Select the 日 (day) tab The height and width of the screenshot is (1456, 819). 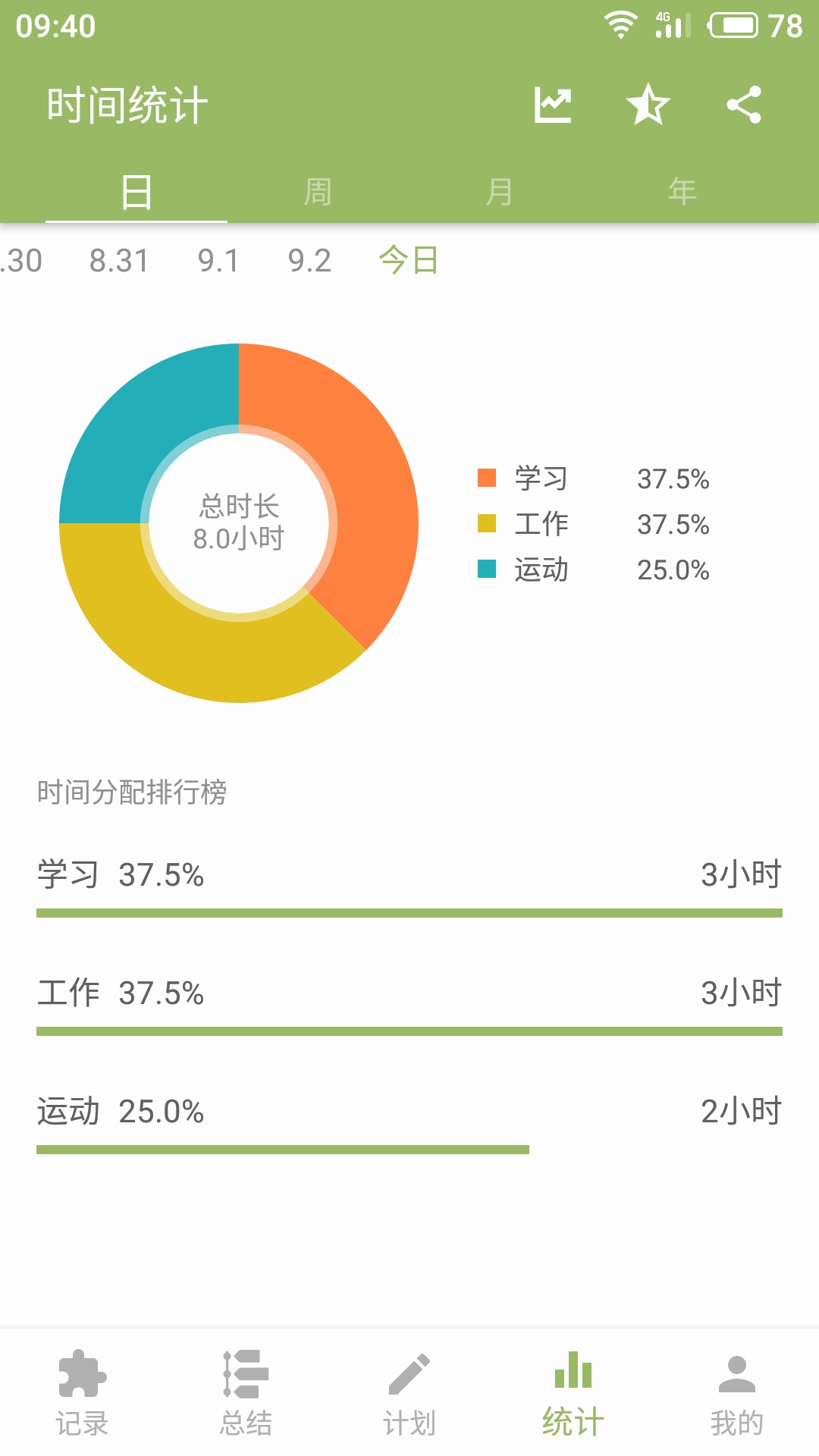[136, 191]
